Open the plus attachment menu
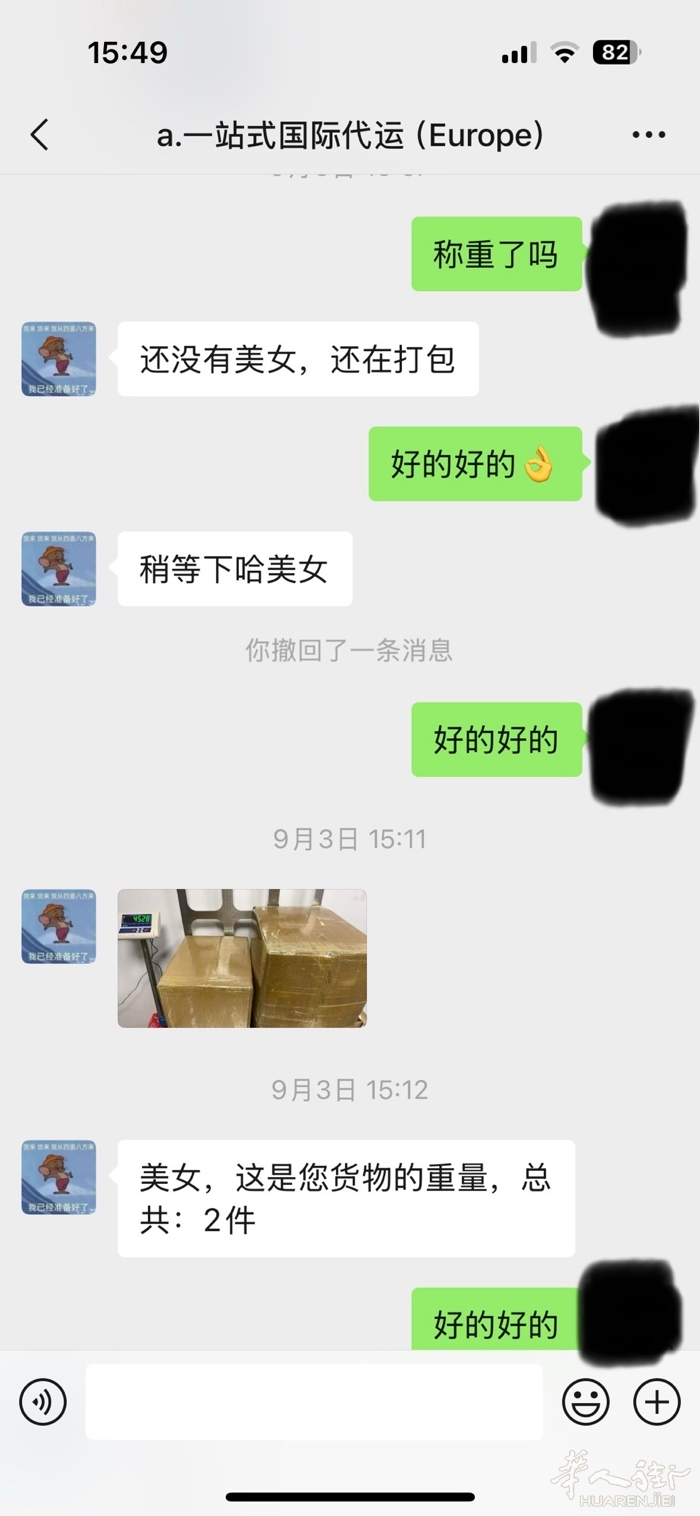700x1516 pixels. pos(657,1402)
